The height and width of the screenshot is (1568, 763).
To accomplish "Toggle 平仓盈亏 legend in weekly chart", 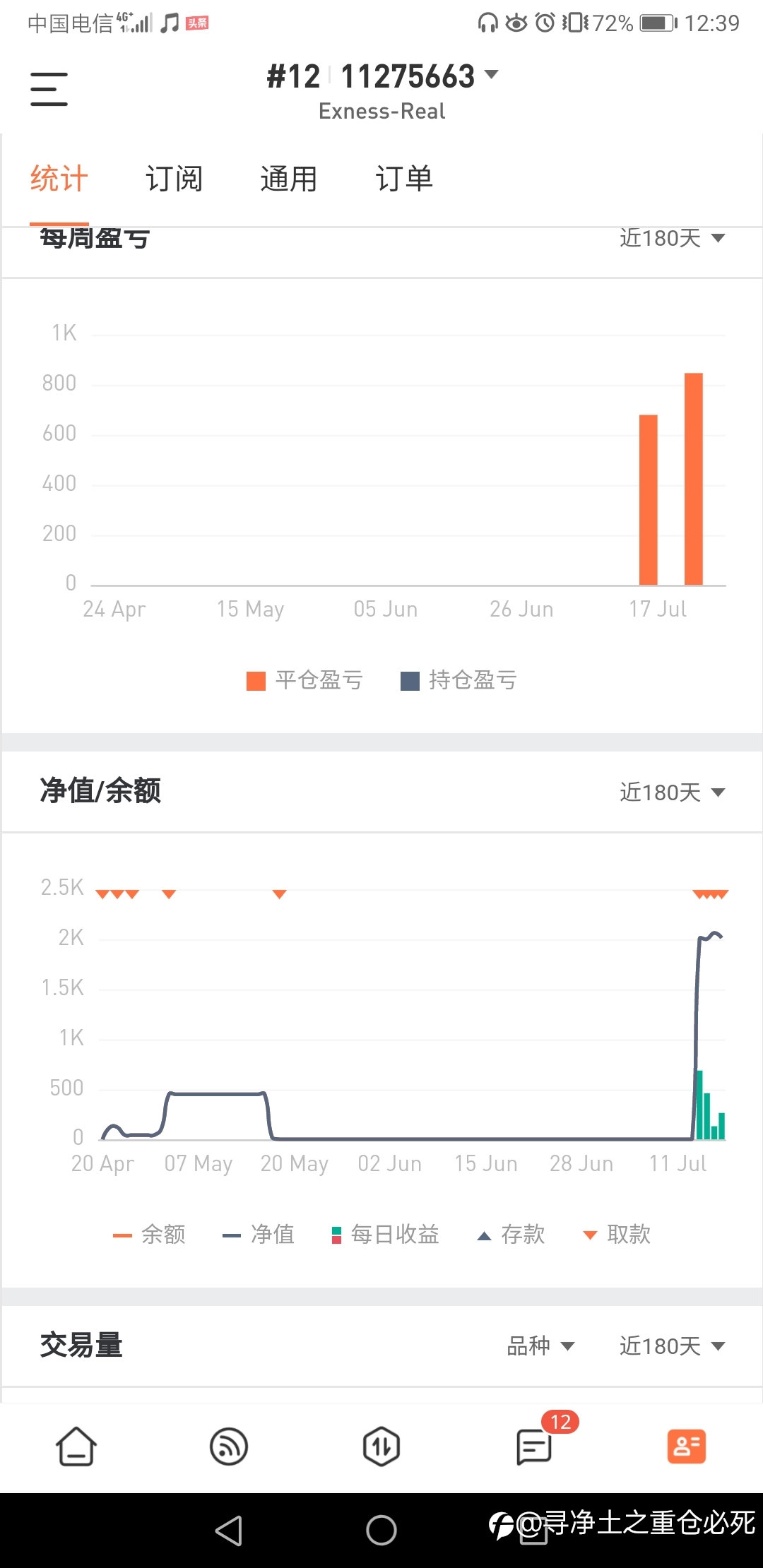I will pos(304,680).
